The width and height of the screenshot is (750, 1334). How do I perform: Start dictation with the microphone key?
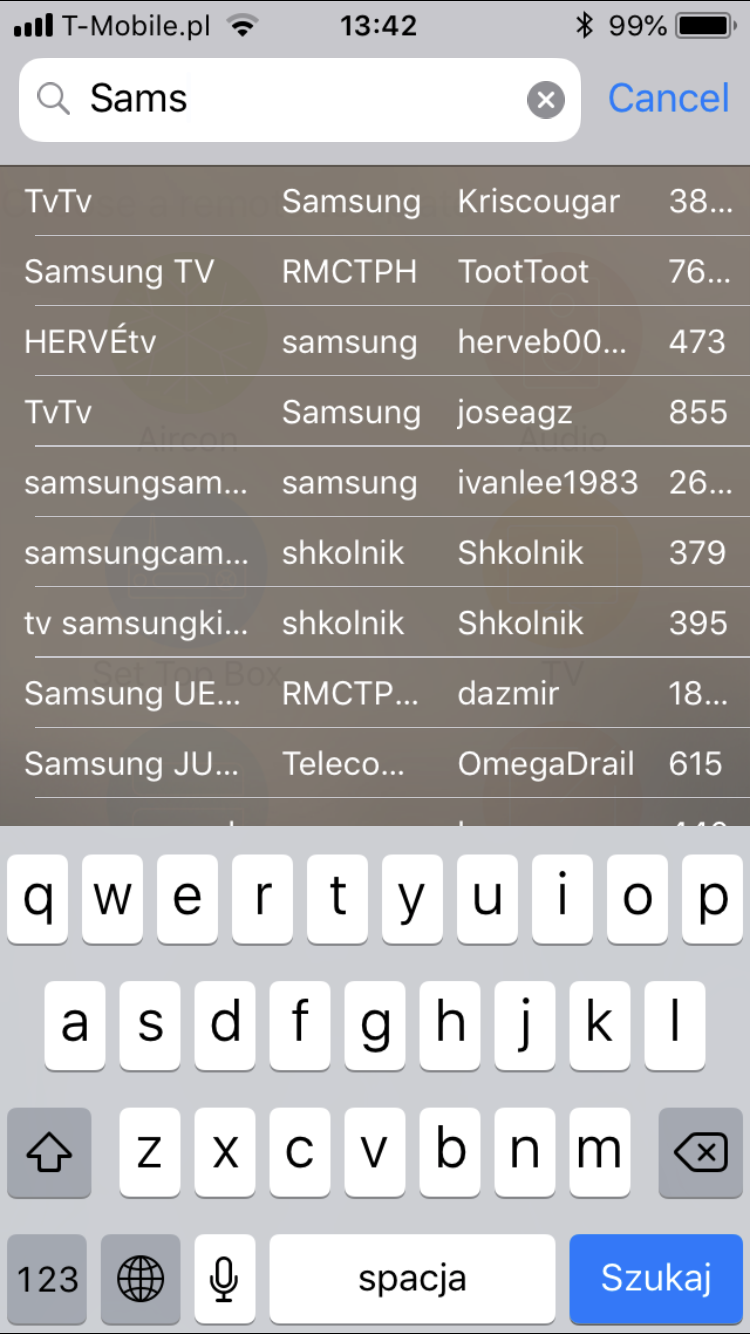tap(225, 1278)
